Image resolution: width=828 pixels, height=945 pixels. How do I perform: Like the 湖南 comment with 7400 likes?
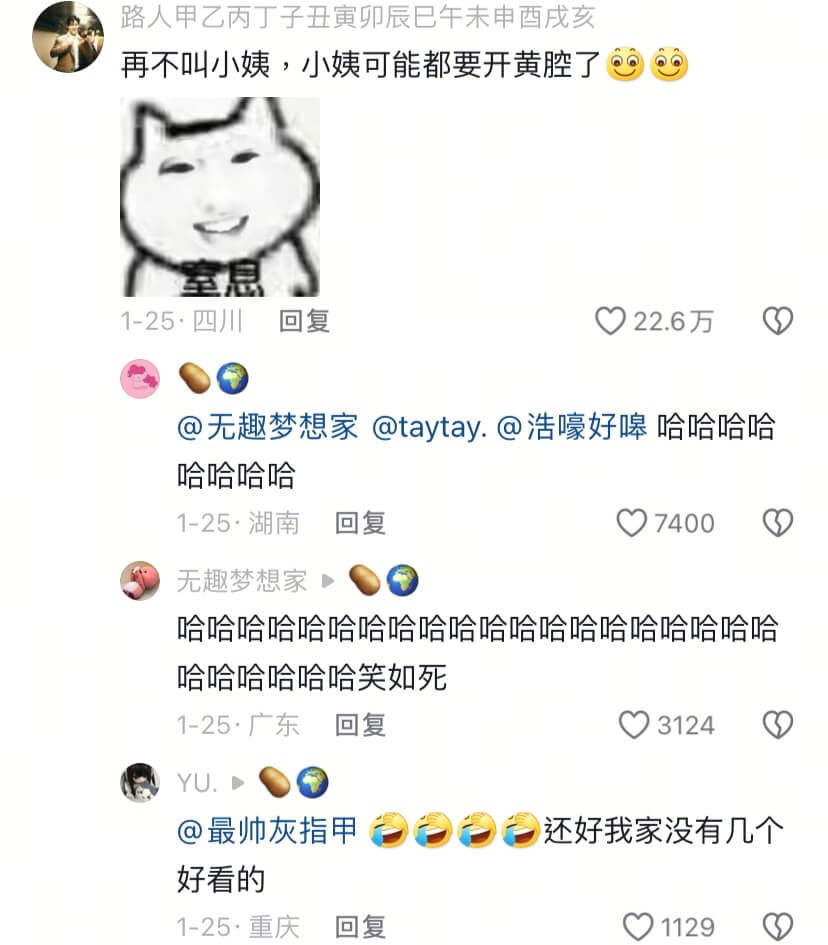[x=631, y=523]
